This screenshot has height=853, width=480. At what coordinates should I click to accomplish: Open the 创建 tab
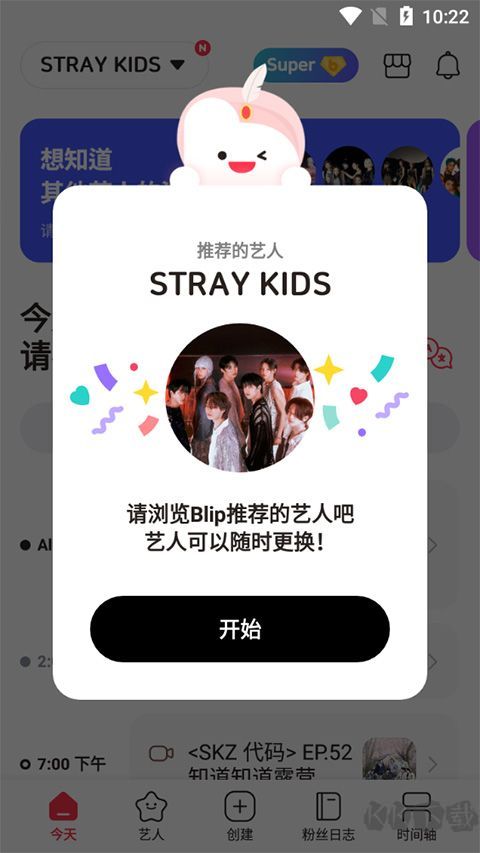point(240,815)
